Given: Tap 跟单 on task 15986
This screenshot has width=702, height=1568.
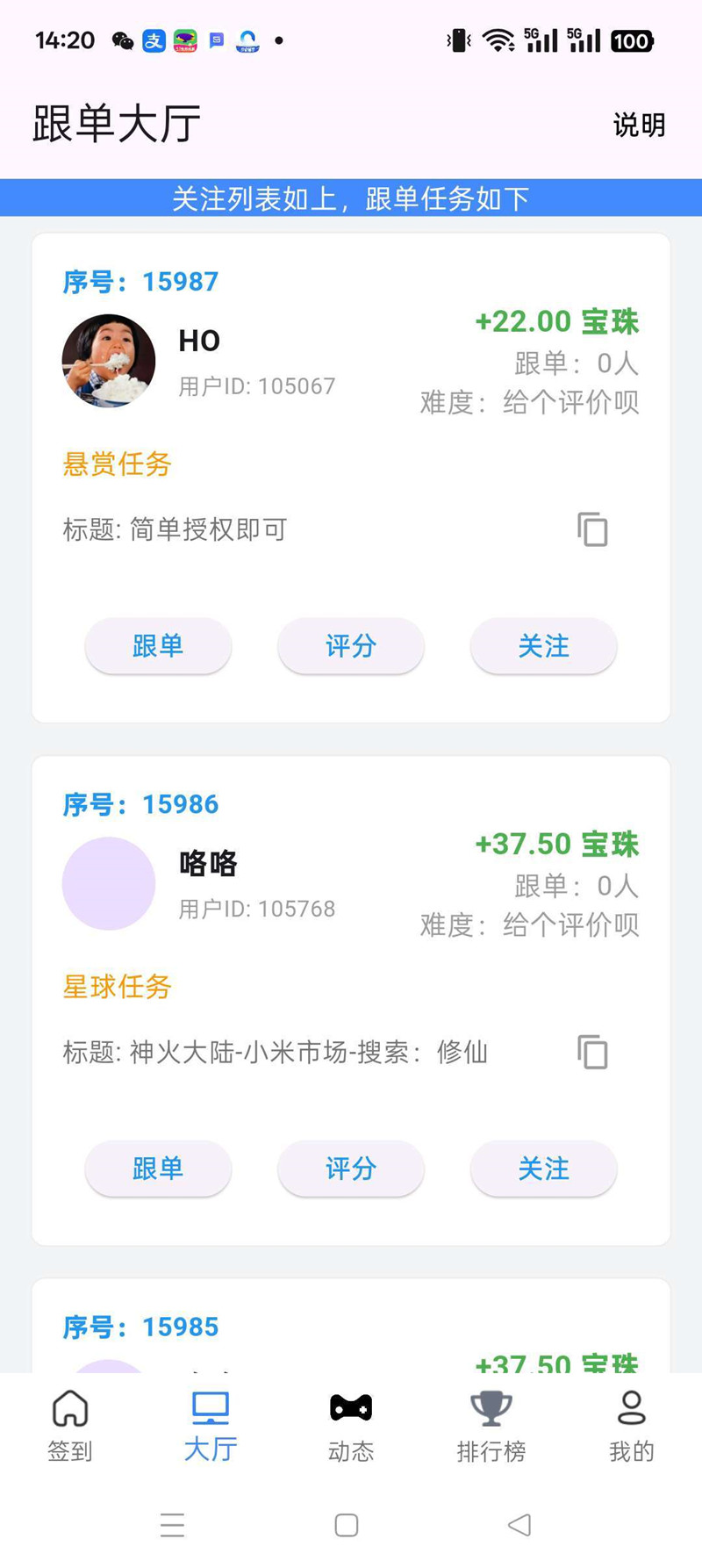Looking at the screenshot, I should [x=158, y=1169].
